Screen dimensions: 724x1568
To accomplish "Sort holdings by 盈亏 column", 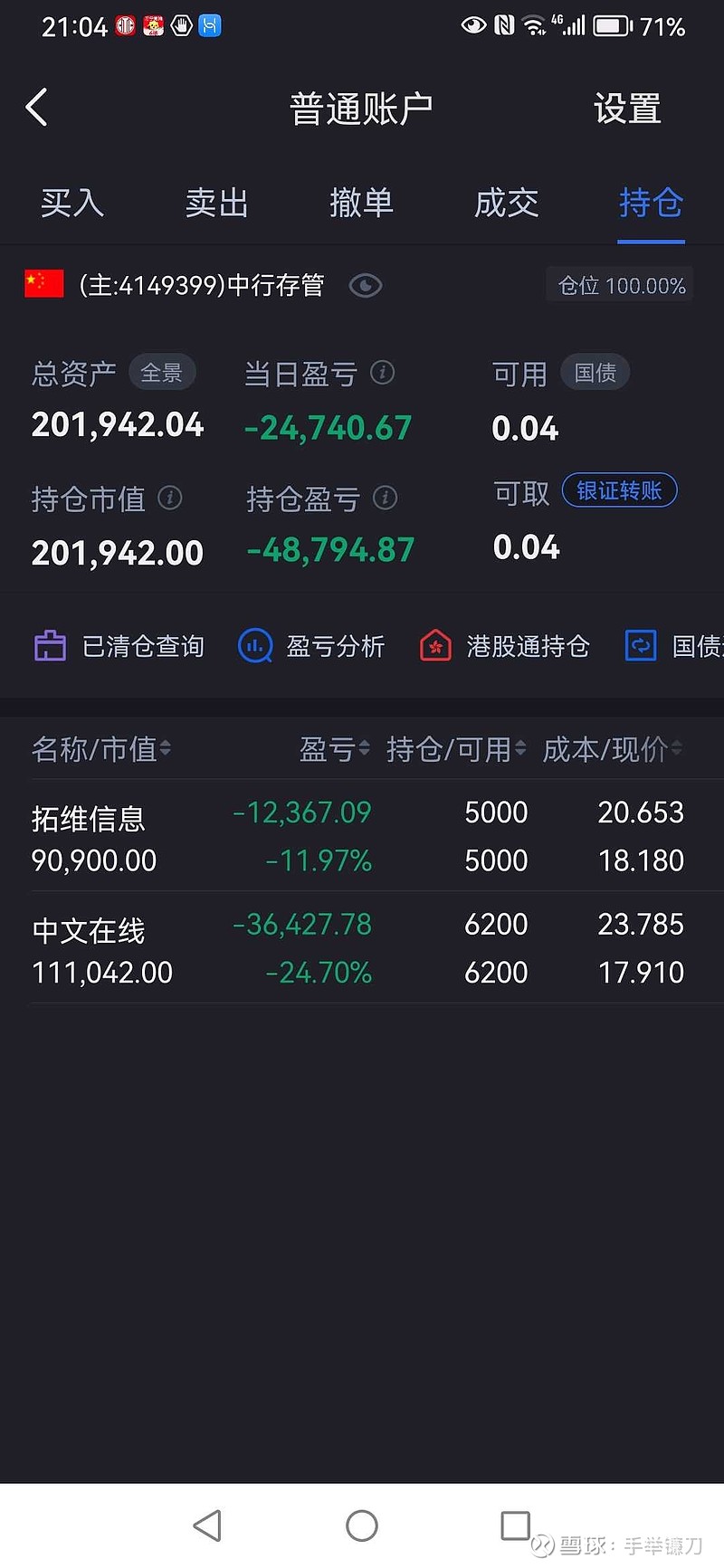I will tap(335, 749).
